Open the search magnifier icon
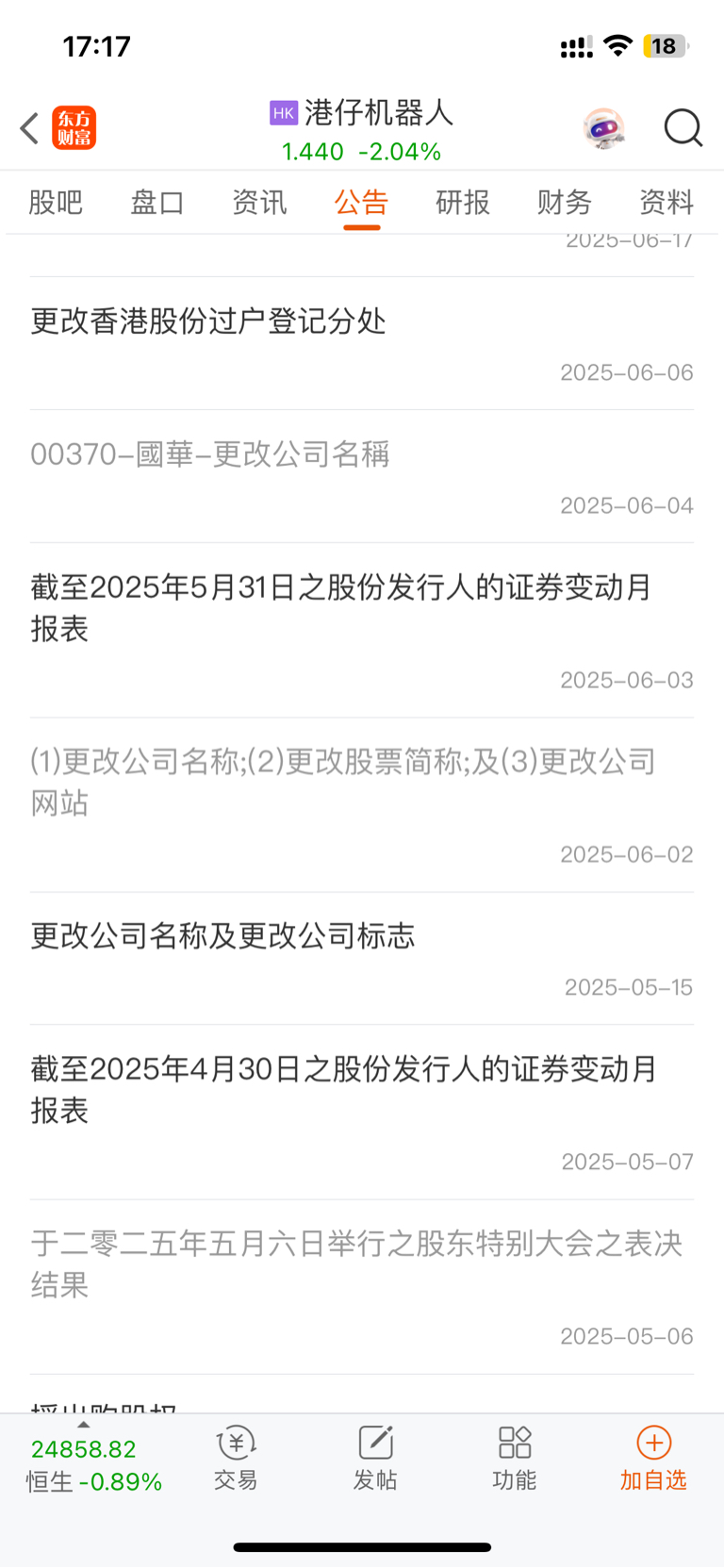724x1568 pixels. pyautogui.click(x=683, y=128)
